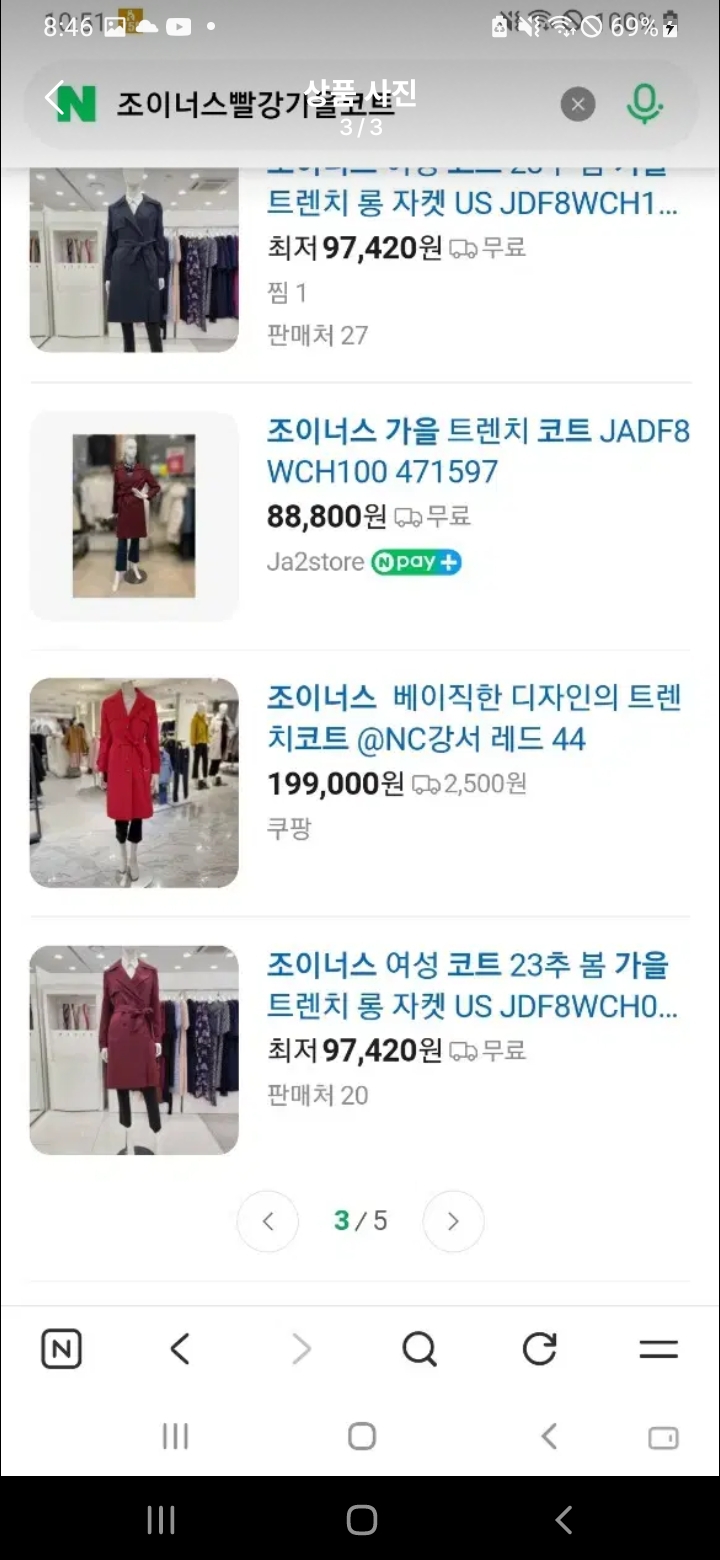
Task: Open the browser menu with the hamburger icon
Action: (658, 1347)
